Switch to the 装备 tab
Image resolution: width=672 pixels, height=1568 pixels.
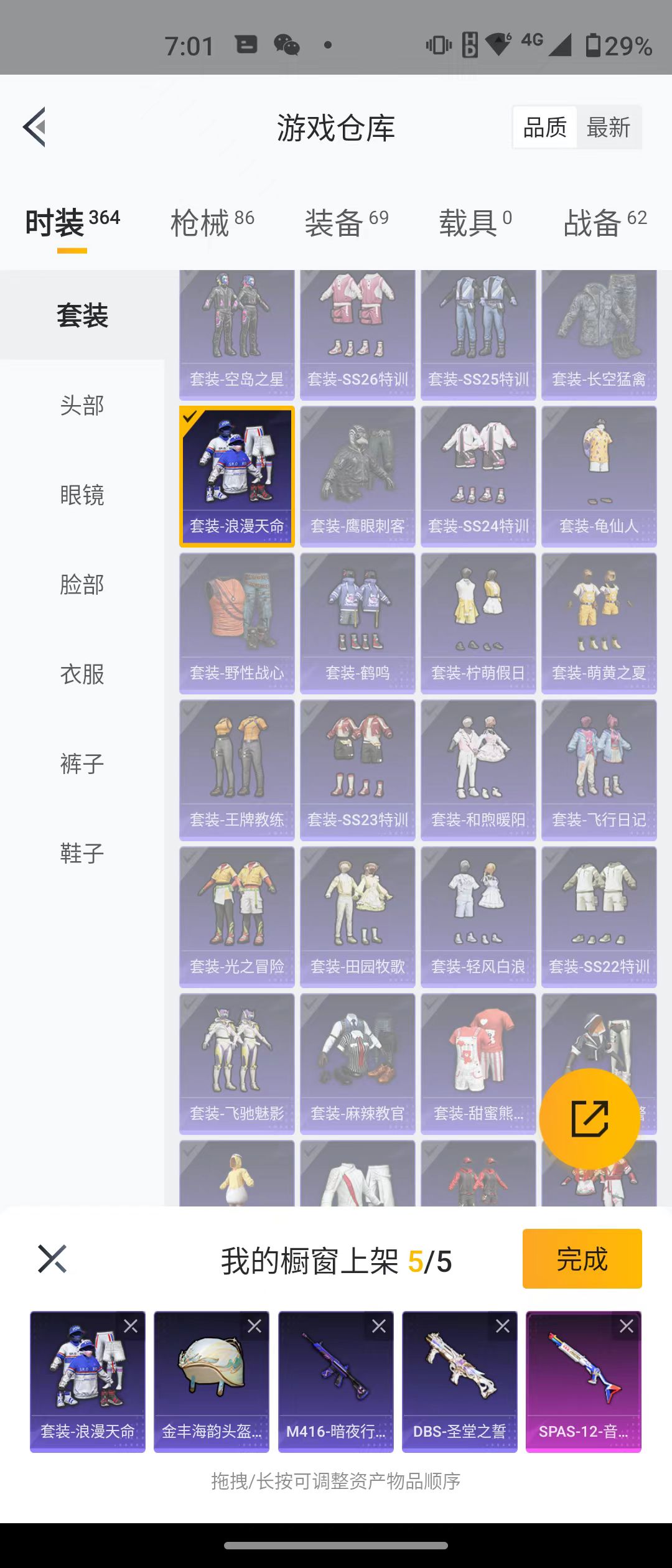pos(346,223)
